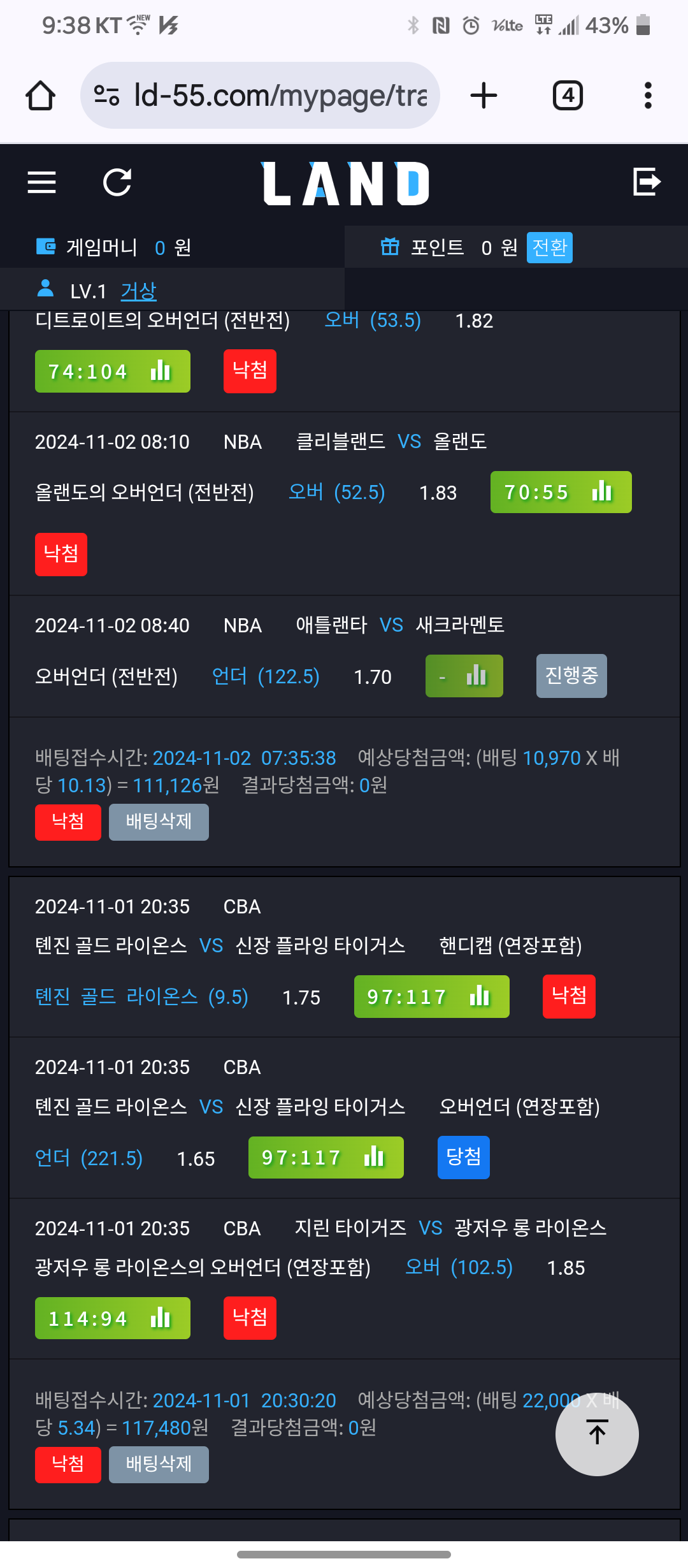Open browser home page
688x1568 pixels.
40,96
